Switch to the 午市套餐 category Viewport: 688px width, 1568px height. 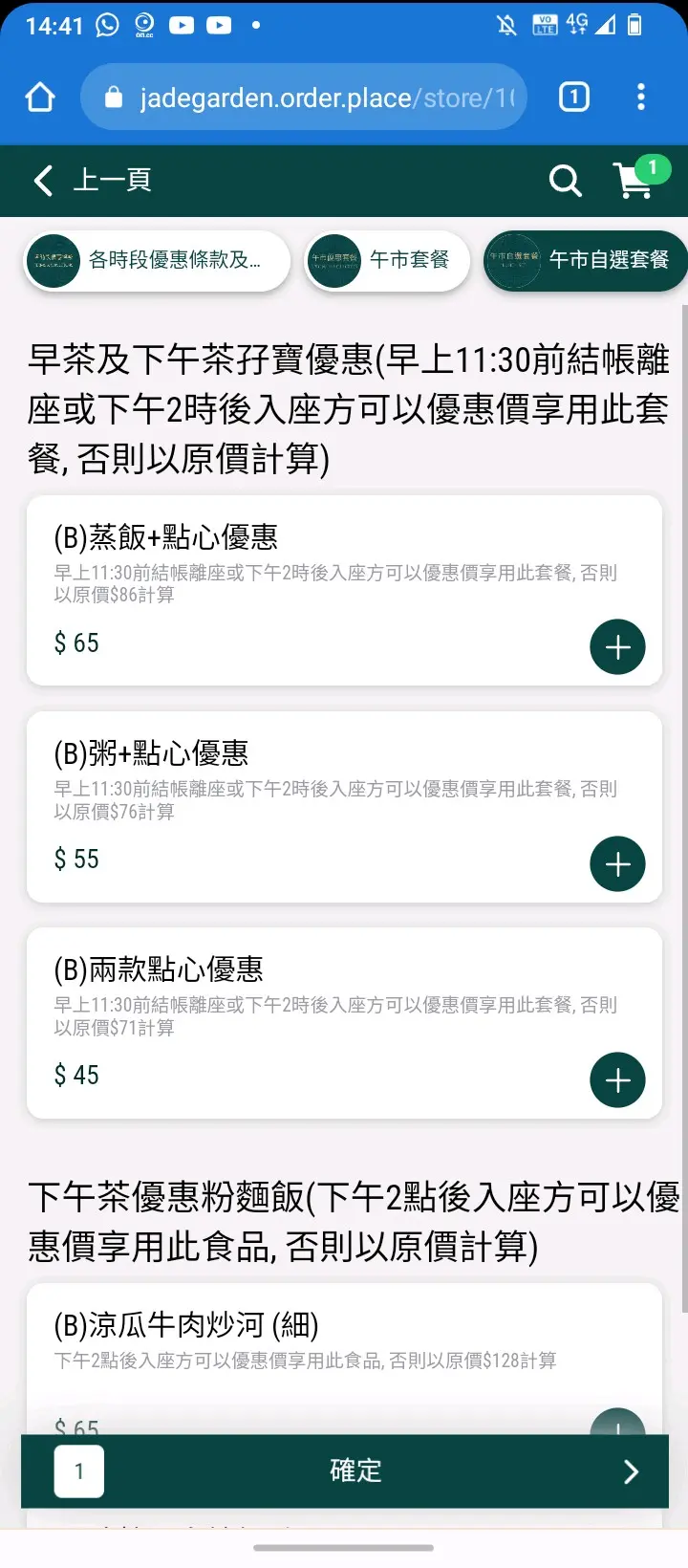[387, 260]
